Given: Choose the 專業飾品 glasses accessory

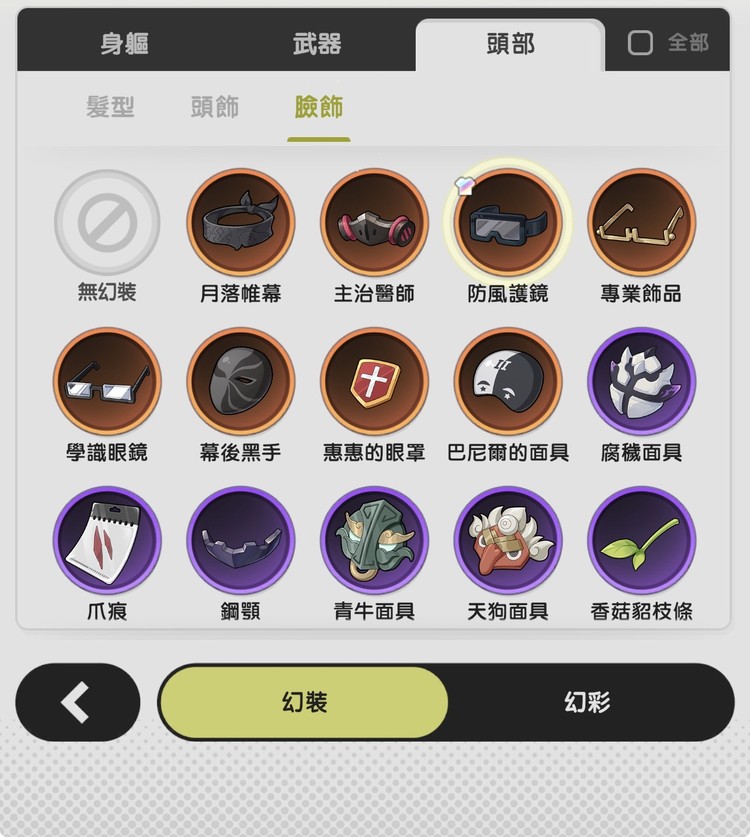Looking at the screenshot, I should coord(641,223).
